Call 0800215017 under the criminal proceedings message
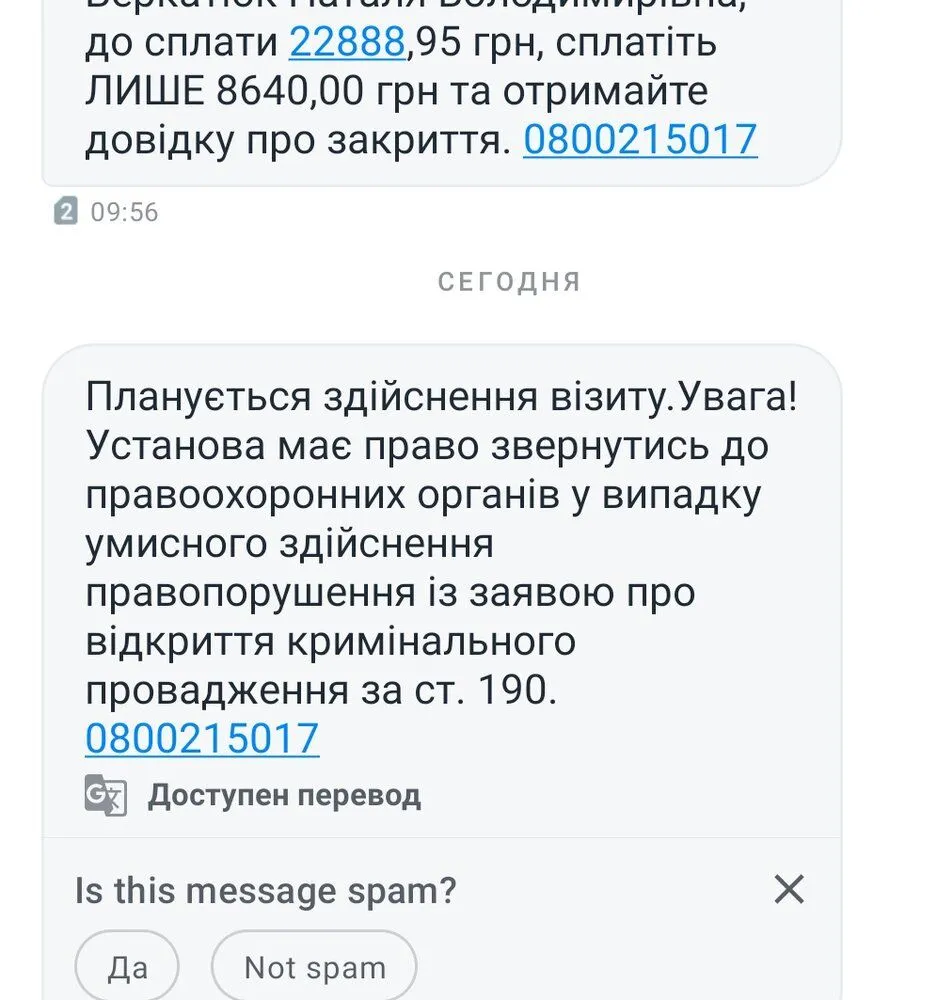The image size is (937, 1000). tap(202, 738)
